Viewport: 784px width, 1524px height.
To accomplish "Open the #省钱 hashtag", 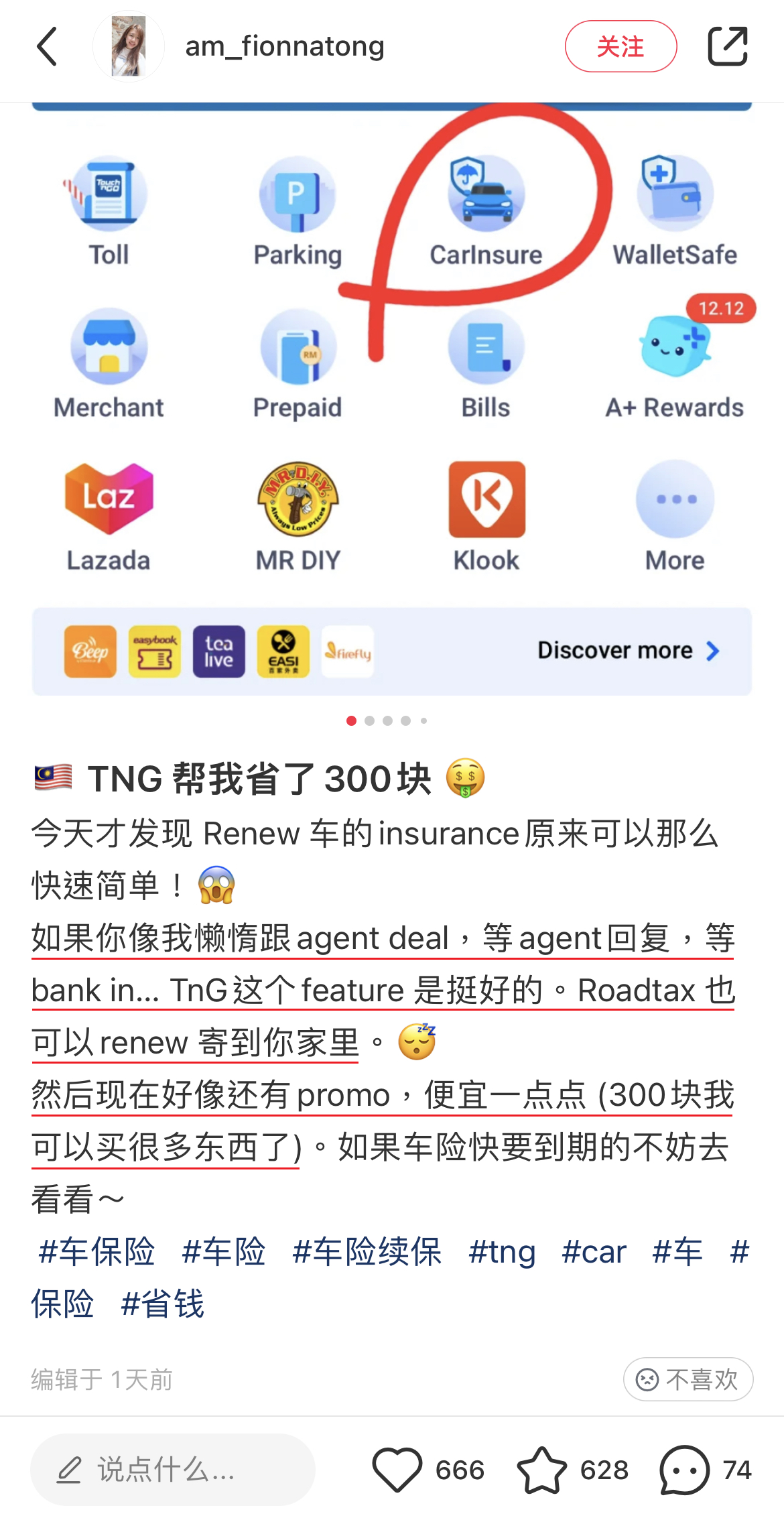I will (x=163, y=1304).
